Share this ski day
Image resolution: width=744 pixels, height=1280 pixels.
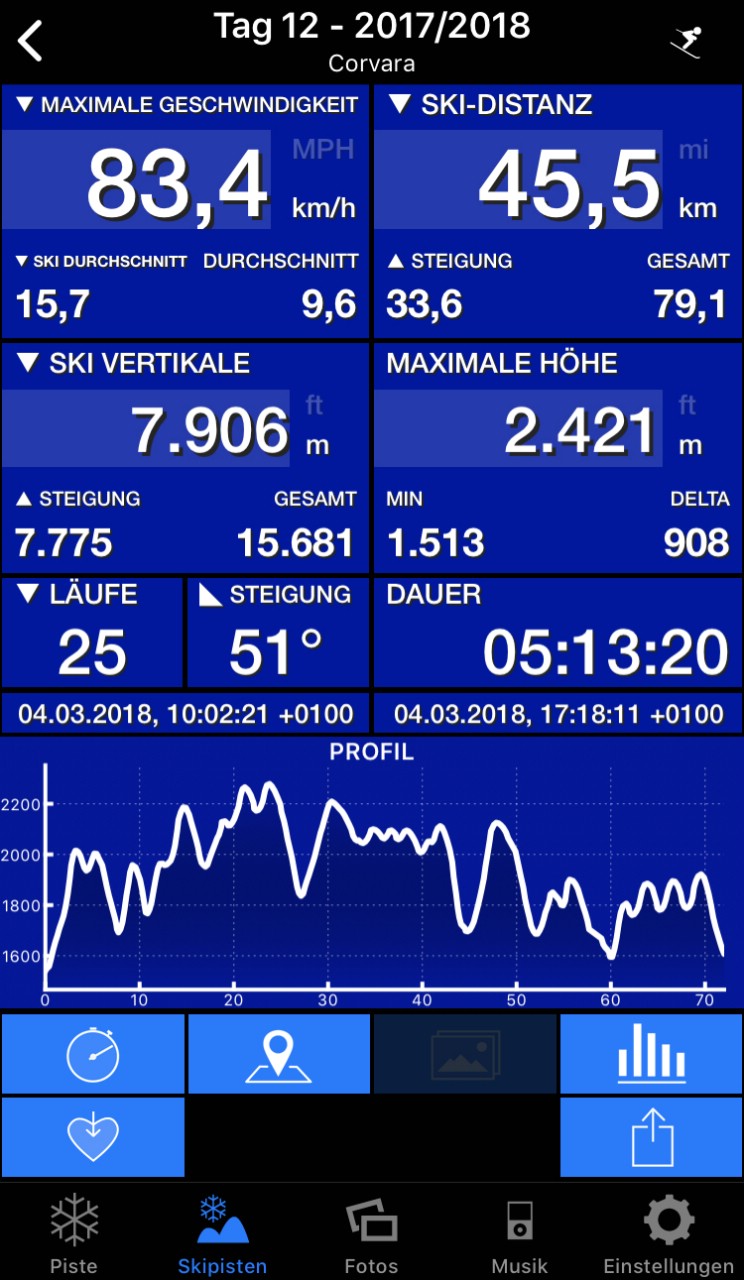pyautogui.click(x=650, y=1136)
